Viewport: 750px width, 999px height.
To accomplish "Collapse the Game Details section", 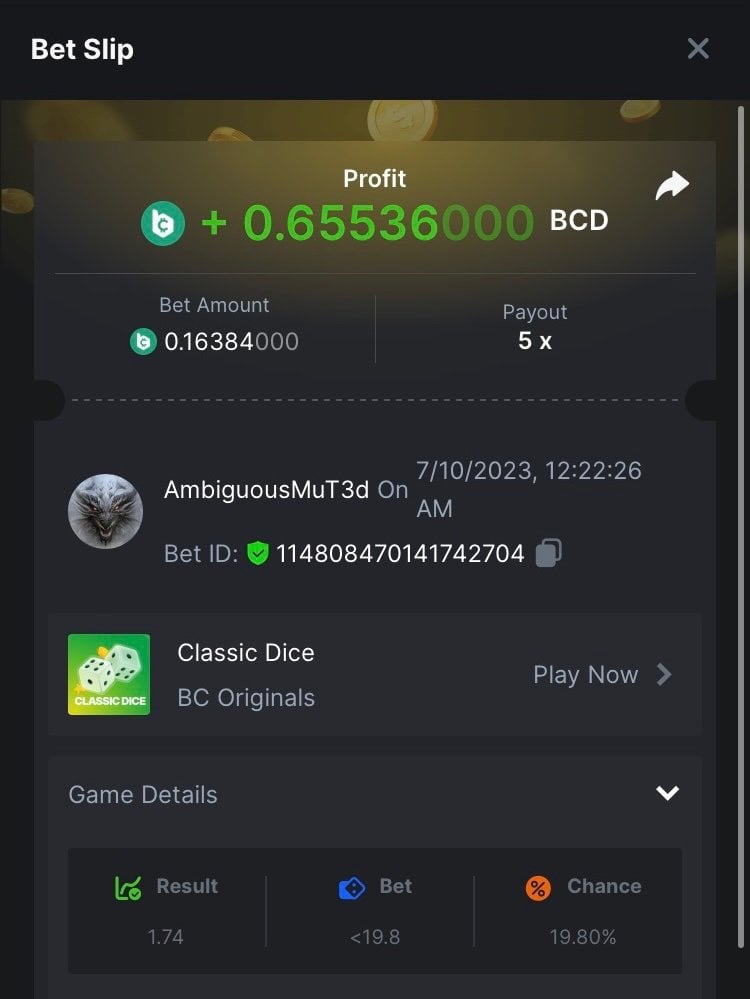I will point(667,794).
